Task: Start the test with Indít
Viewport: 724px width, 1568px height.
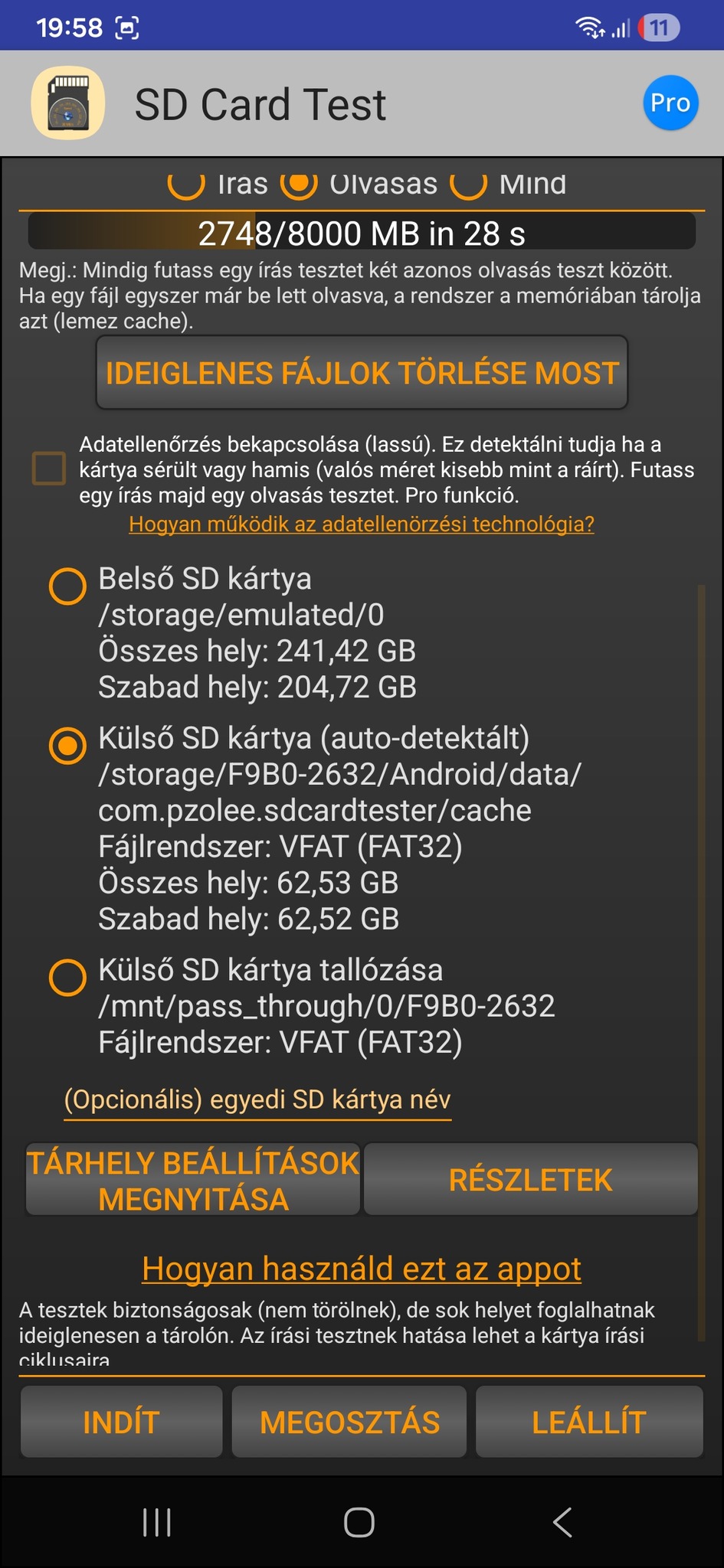Action: (x=121, y=1423)
